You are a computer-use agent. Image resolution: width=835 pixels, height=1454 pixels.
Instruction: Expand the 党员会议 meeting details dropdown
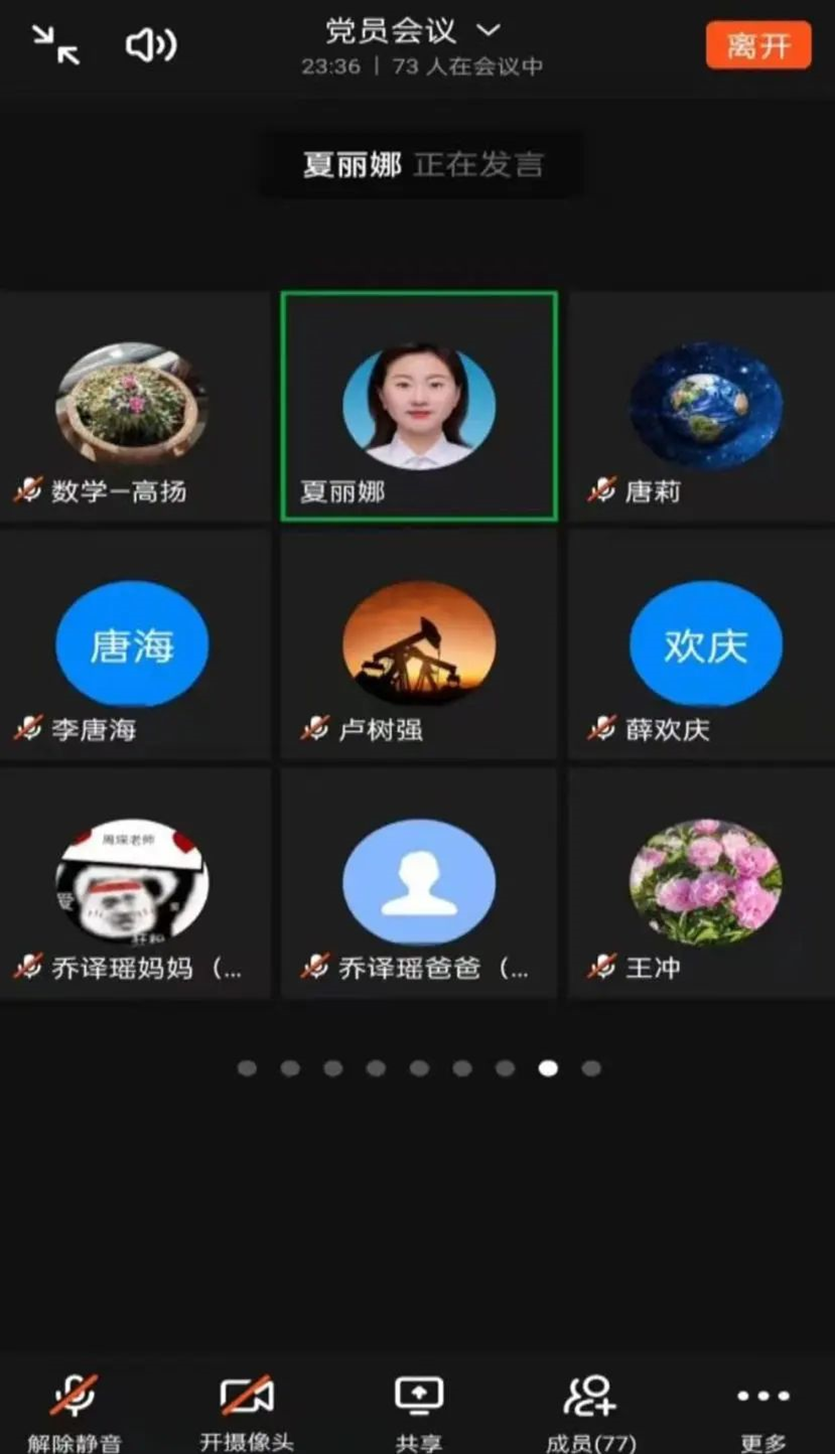pyautogui.click(x=488, y=31)
